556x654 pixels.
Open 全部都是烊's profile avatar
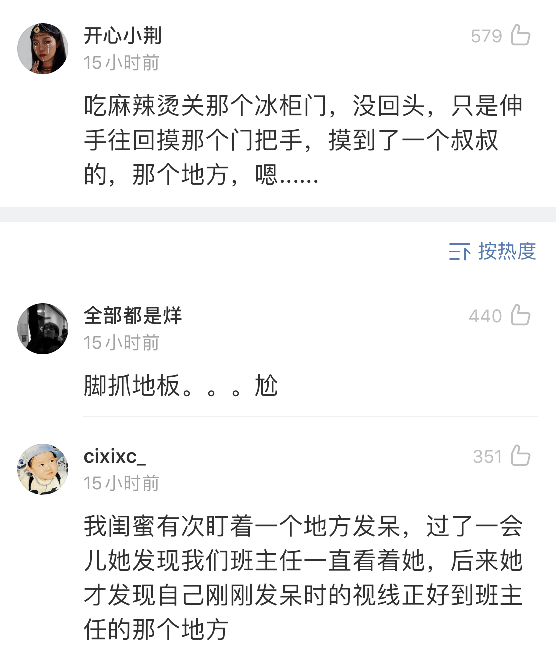[43, 328]
